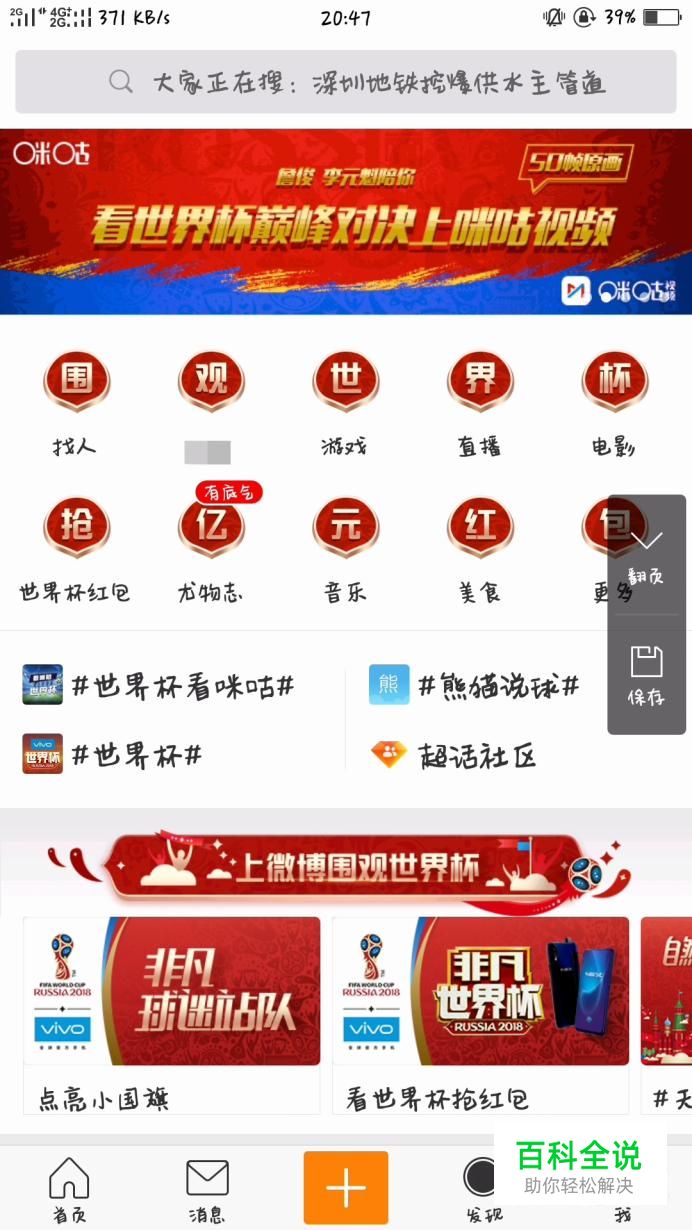Open the search box at the top
The width and height of the screenshot is (692, 1230).
345,82
